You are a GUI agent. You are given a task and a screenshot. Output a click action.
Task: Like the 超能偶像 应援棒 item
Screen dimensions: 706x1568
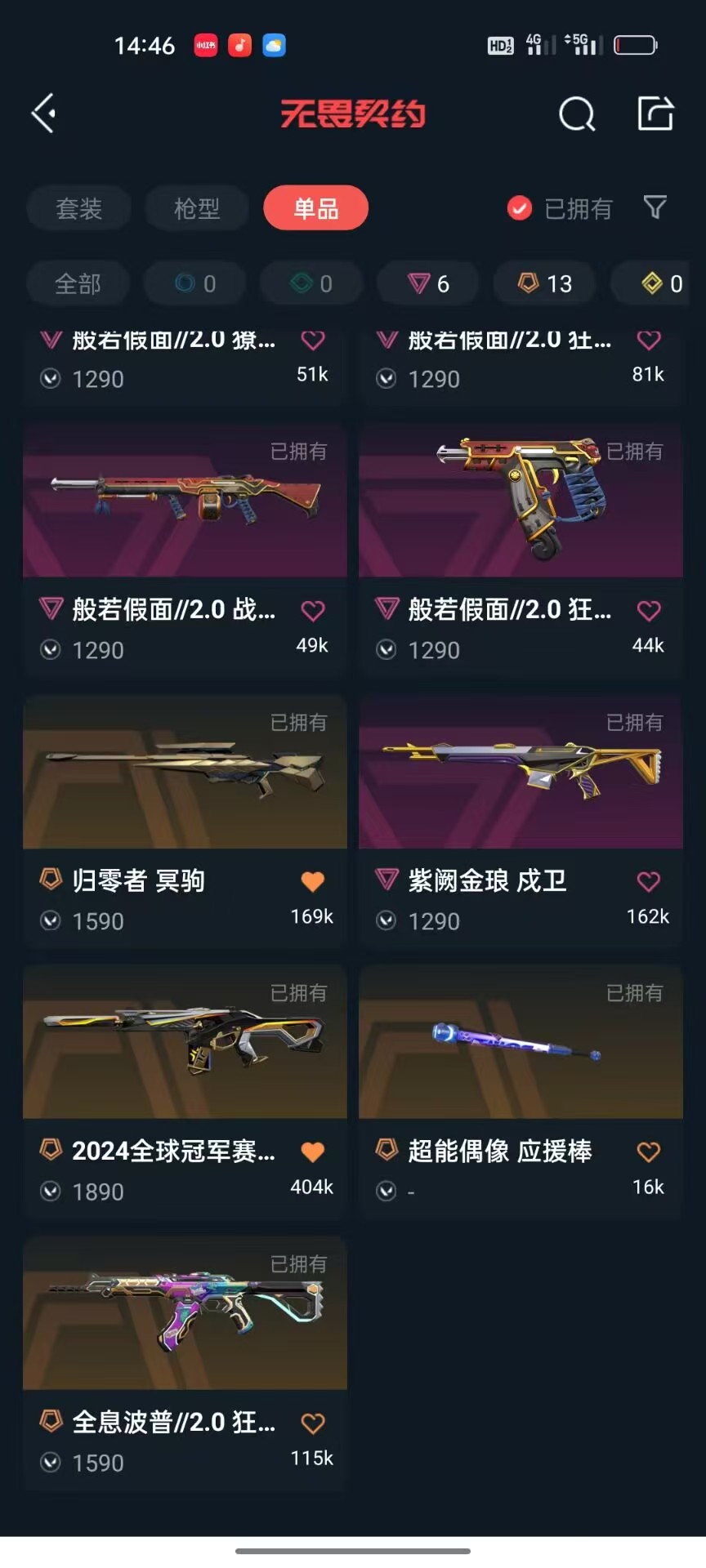[649, 1152]
